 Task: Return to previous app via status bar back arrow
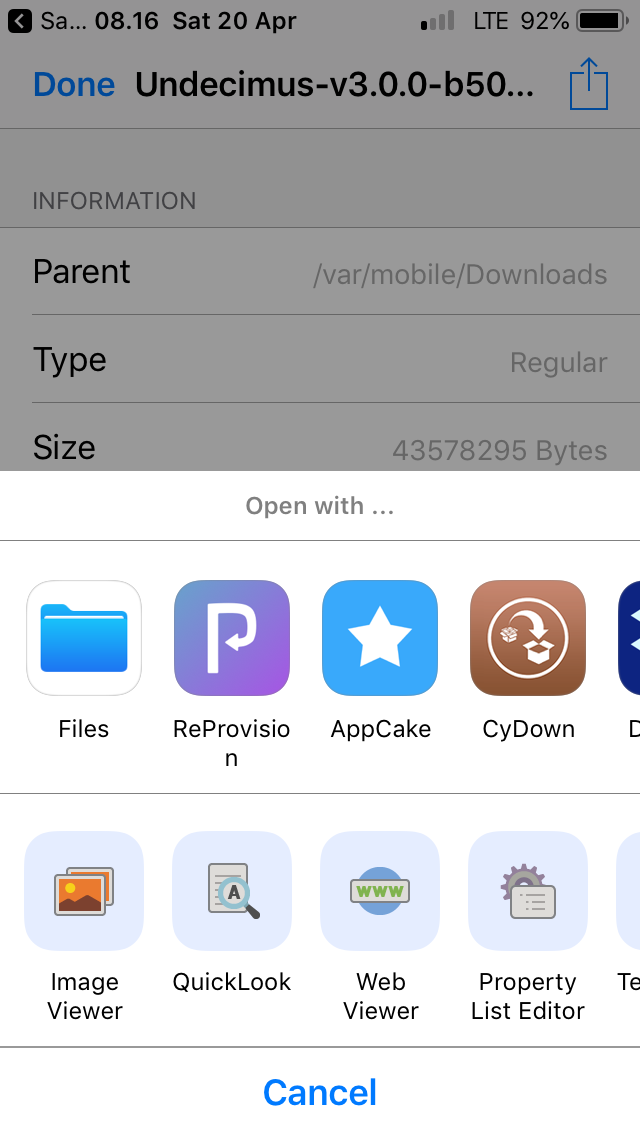pyautogui.click(x=20, y=20)
